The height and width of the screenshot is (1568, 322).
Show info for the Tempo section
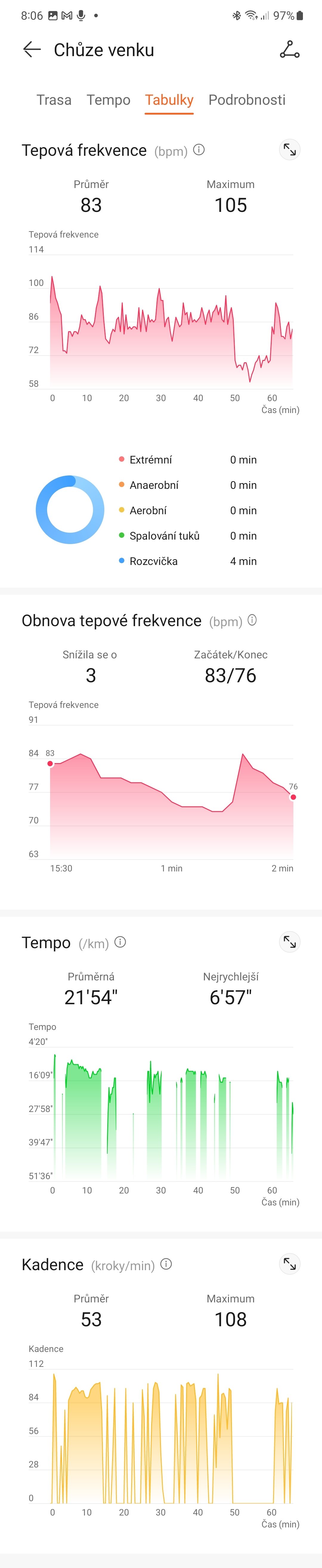point(120,942)
